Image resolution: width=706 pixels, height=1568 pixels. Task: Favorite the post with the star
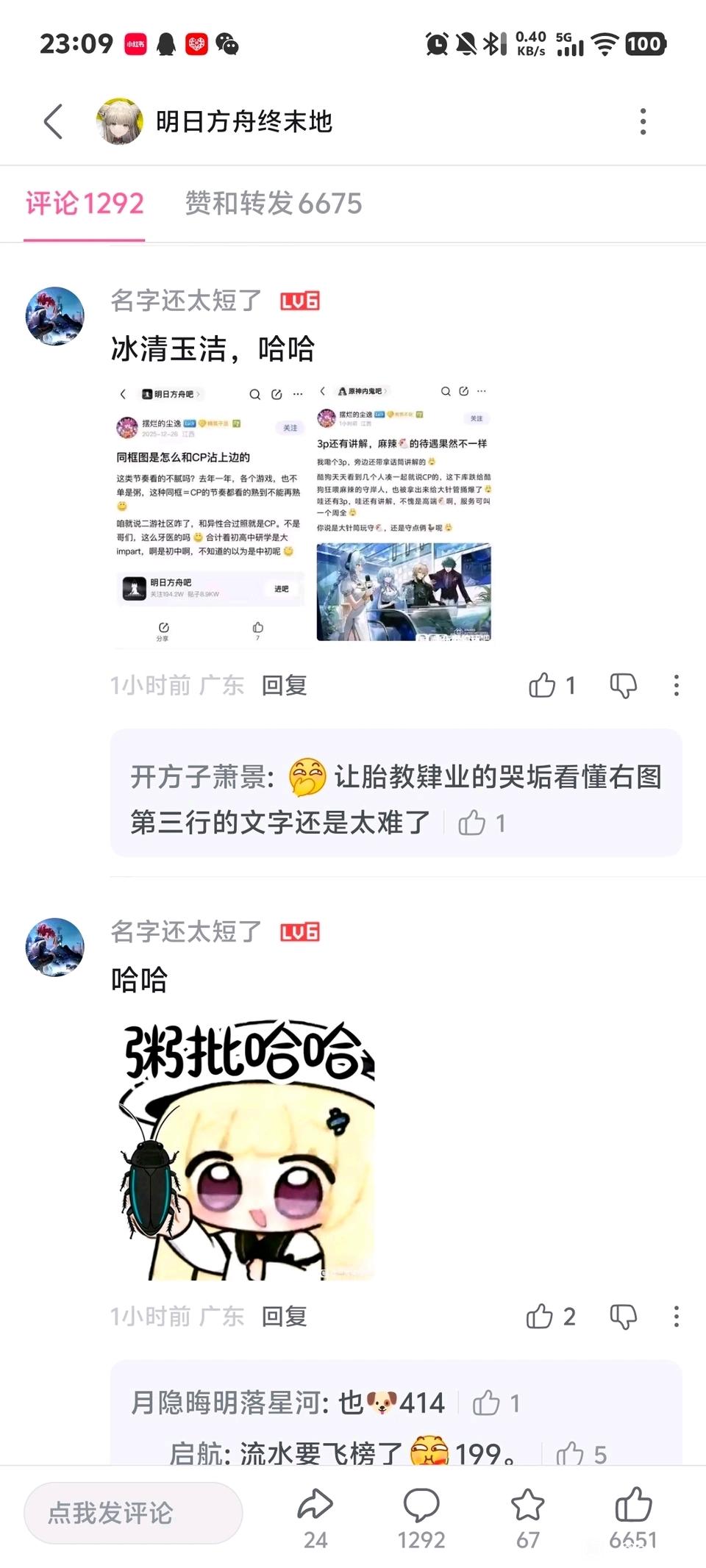(527, 1513)
